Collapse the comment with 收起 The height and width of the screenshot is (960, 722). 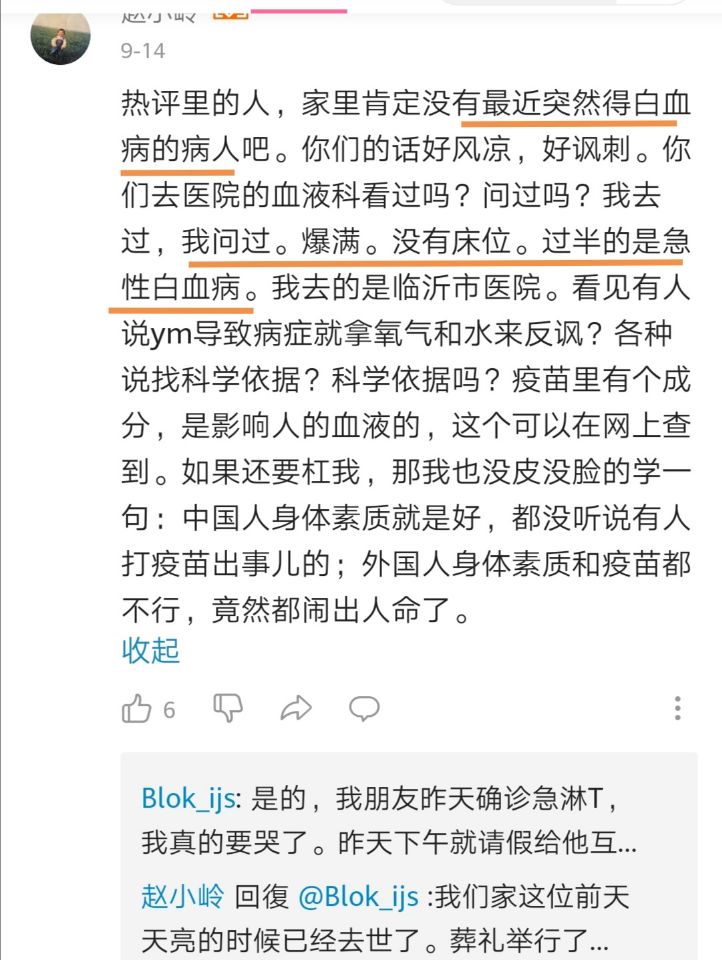point(150,650)
